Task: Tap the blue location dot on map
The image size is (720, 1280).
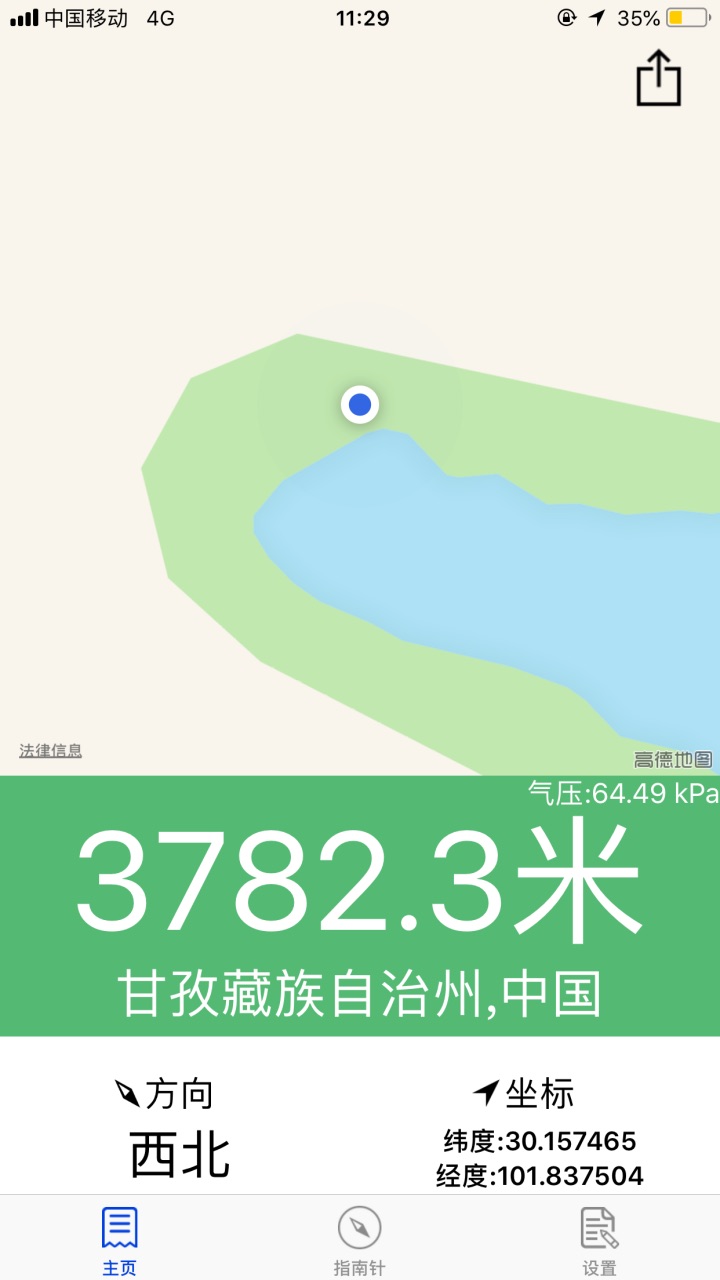Action: [360, 405]
